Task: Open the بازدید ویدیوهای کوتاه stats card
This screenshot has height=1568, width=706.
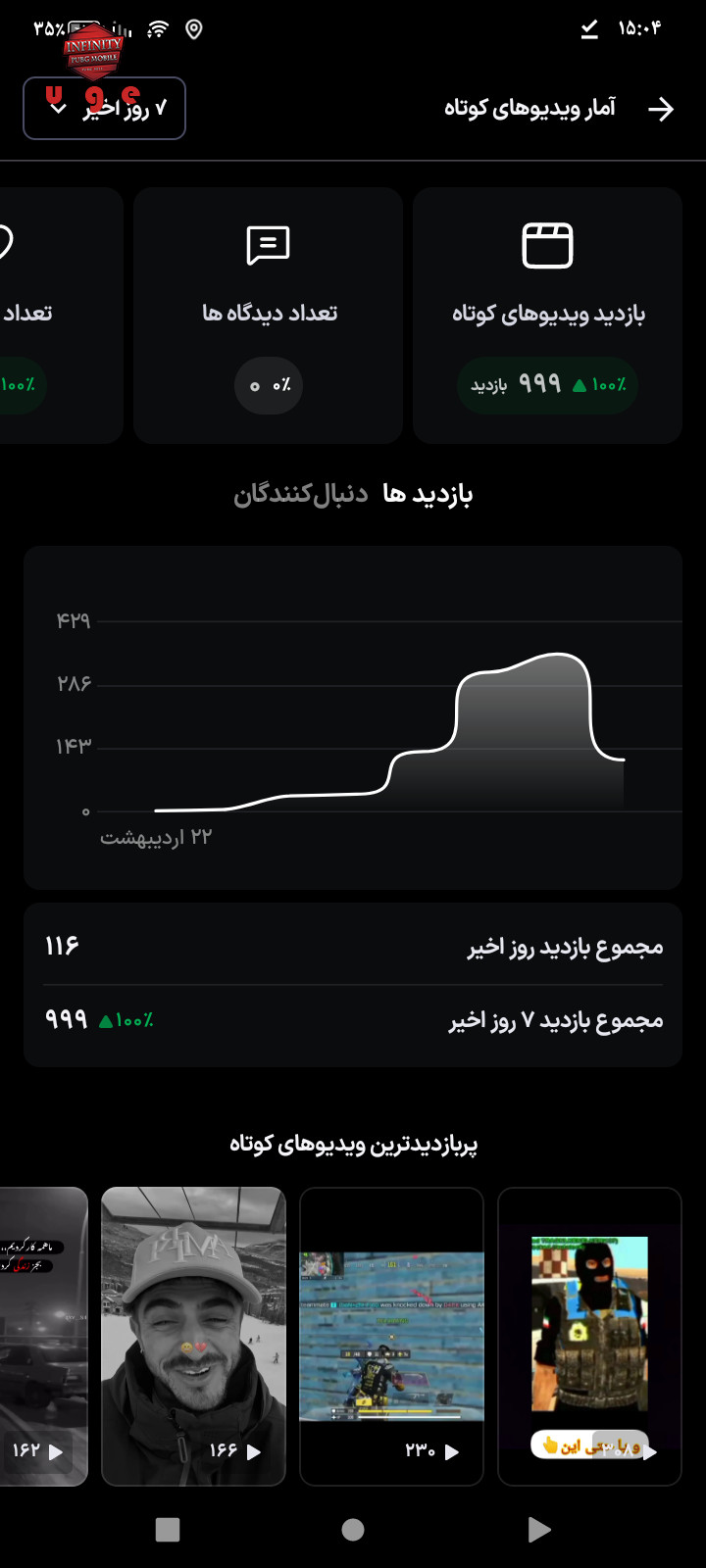Action: [x=547, y=316]
